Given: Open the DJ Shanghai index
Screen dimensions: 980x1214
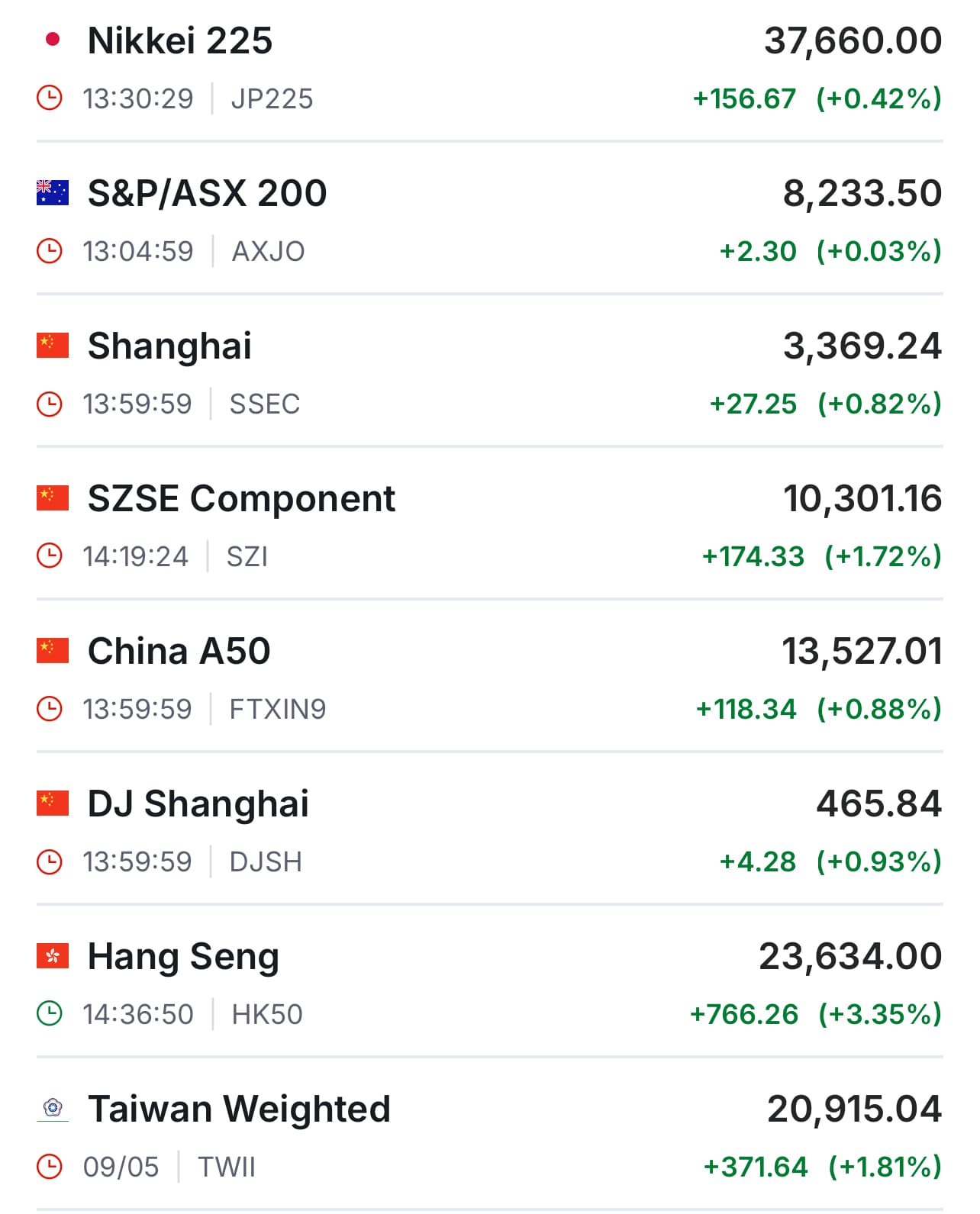Looking at the screenshot, I should pos(198,804).
